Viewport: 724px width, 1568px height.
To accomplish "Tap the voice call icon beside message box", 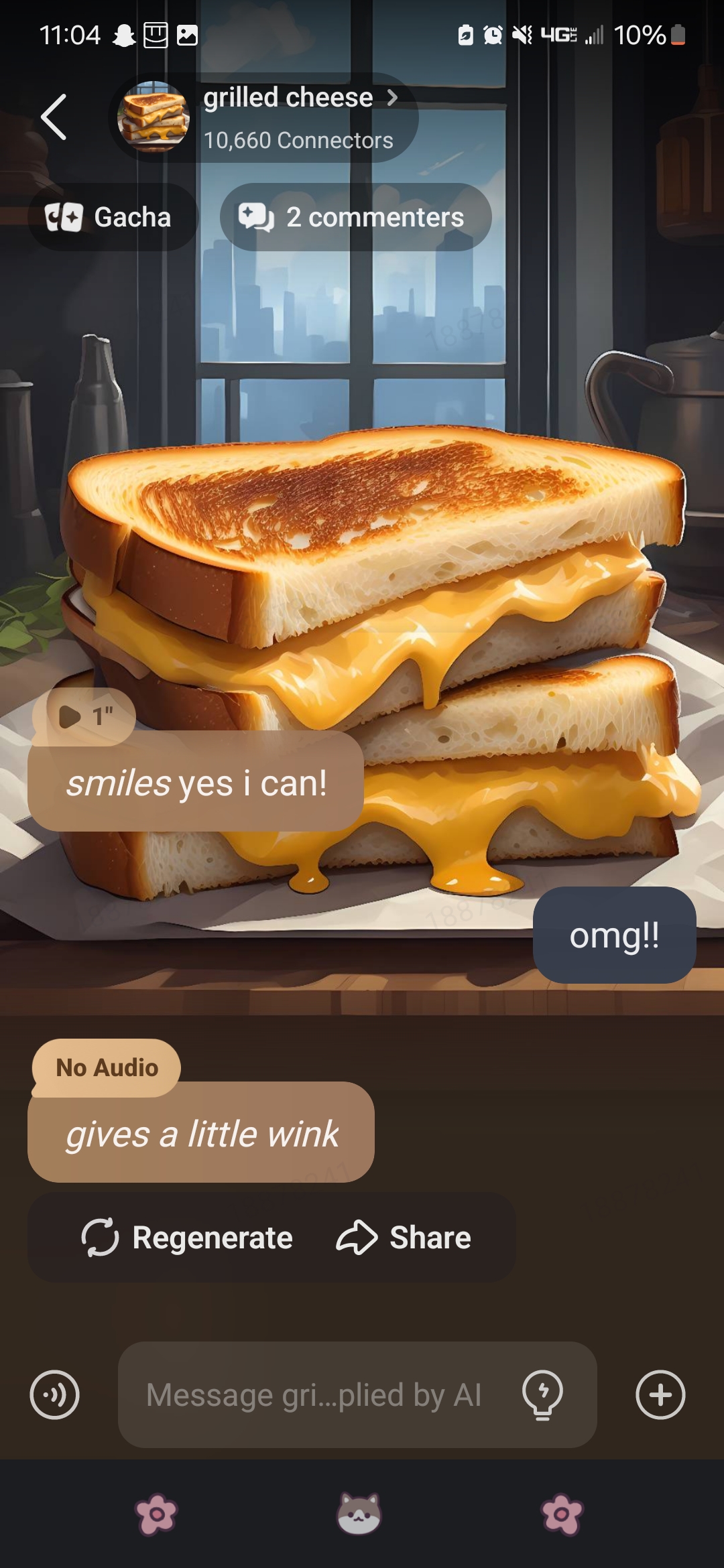I will coord(55,1395).
